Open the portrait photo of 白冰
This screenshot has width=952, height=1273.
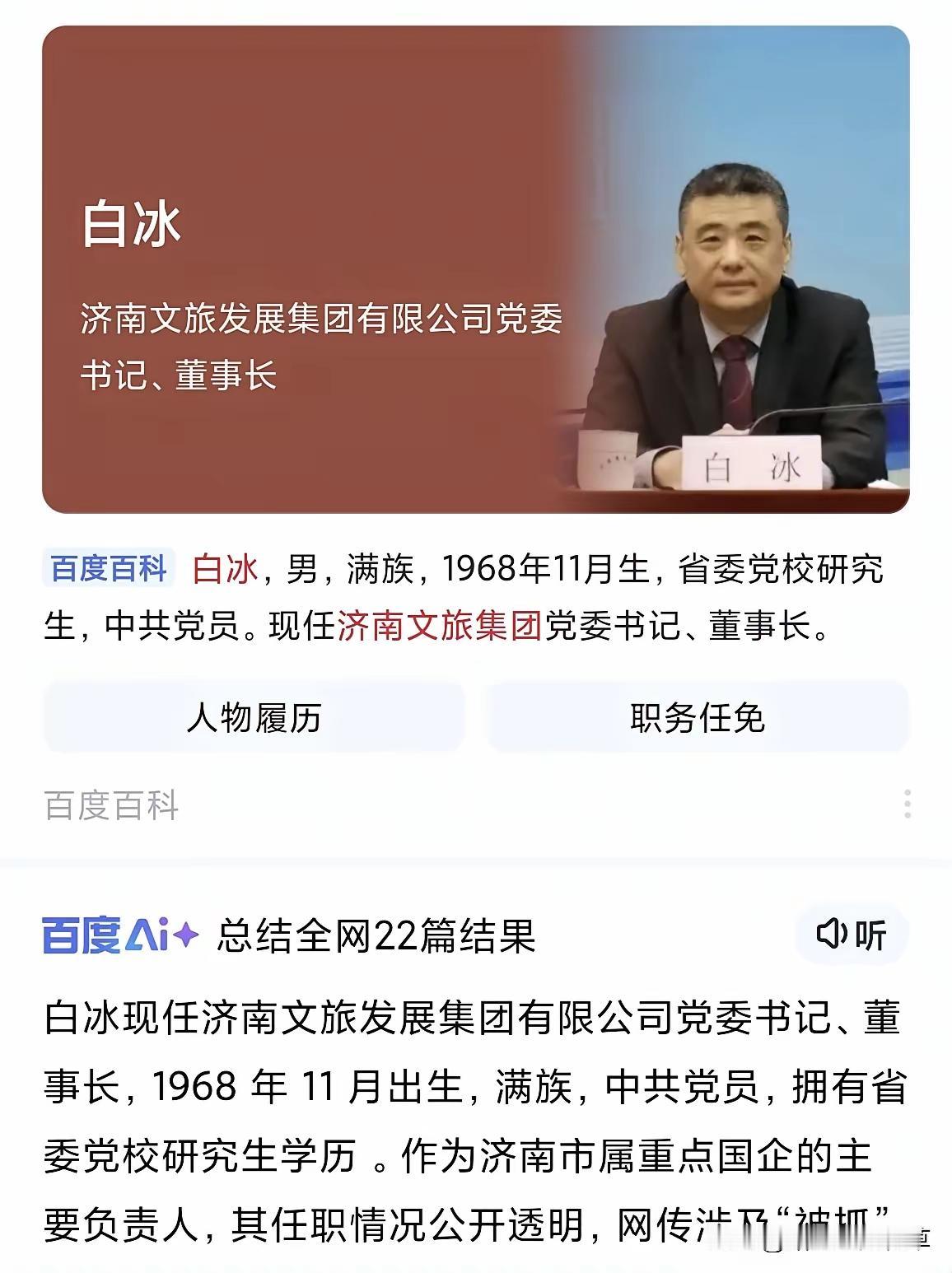click(x=733, y=272)
